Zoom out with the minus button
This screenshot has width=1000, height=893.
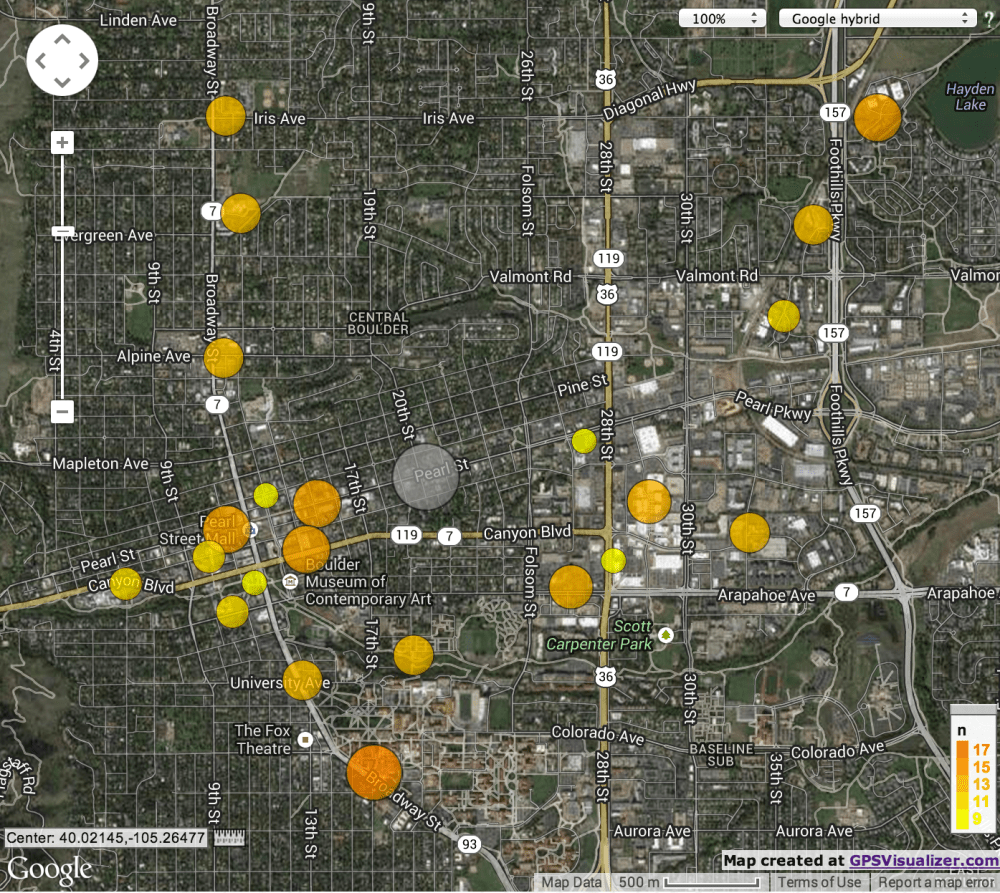click(62, 411)
